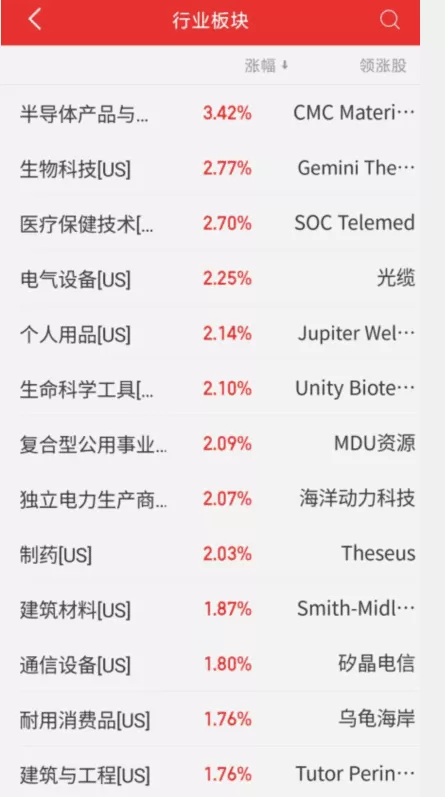The image size is (445, 797).
Task: Open the 独立电力生产商 row
Action: click(x=210, y=499)
